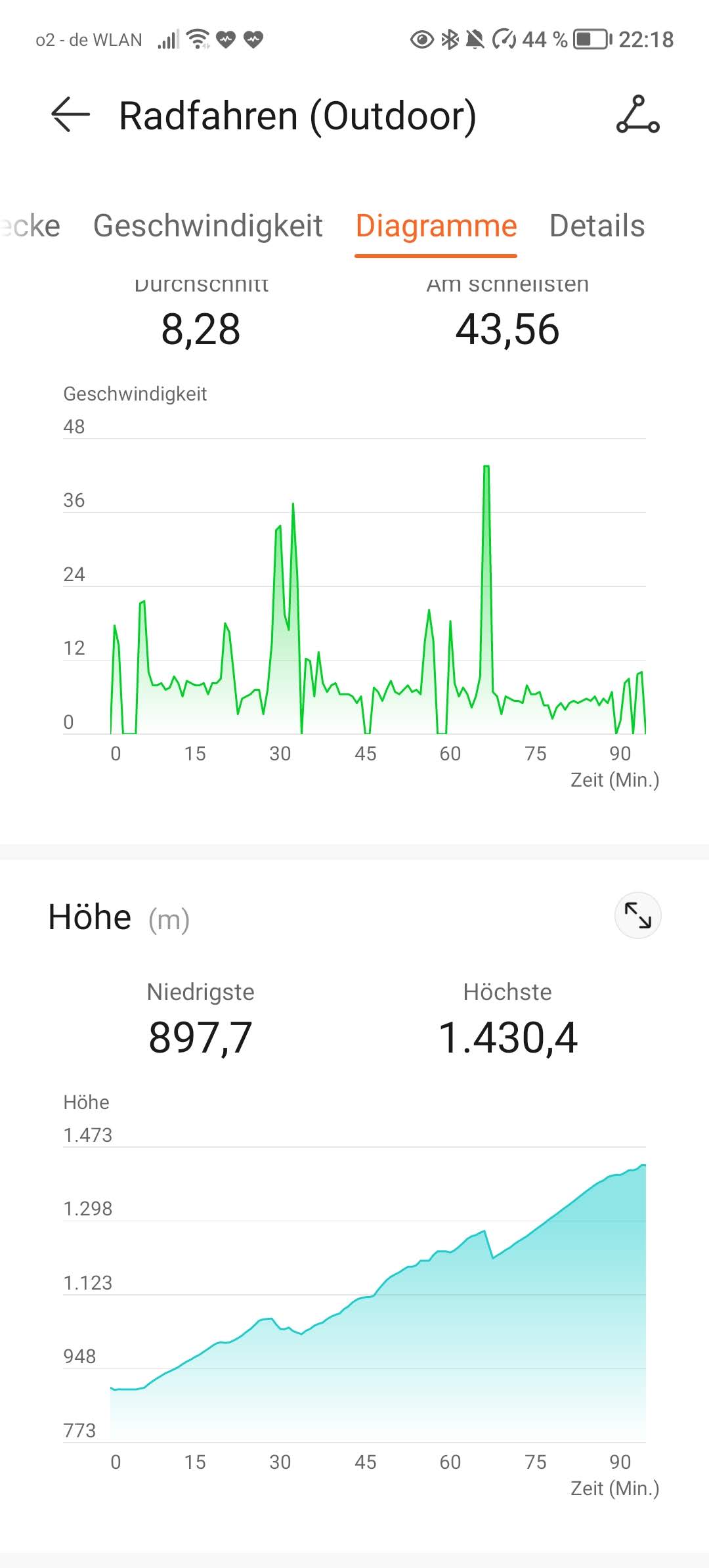This screenshot has height=1568, width=709.
Task: Switch to the partially visible Strecke tab
Action: coord(30,226)
